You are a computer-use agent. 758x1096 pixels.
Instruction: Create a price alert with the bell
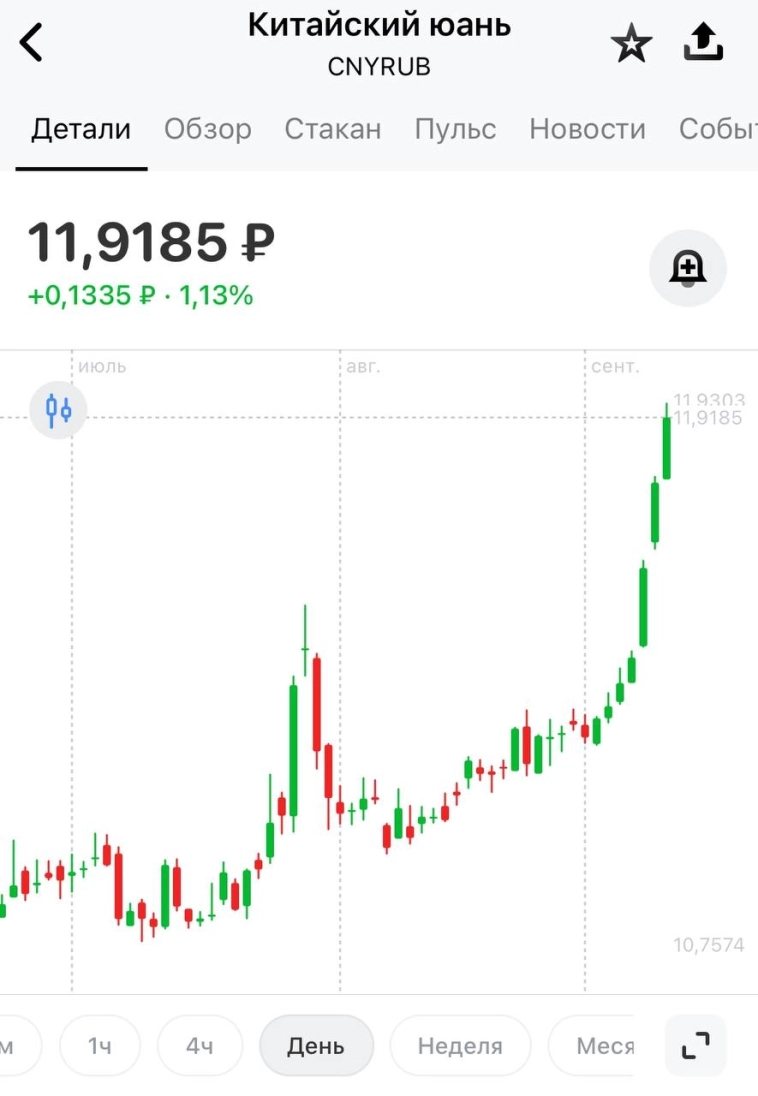[688, 268]
